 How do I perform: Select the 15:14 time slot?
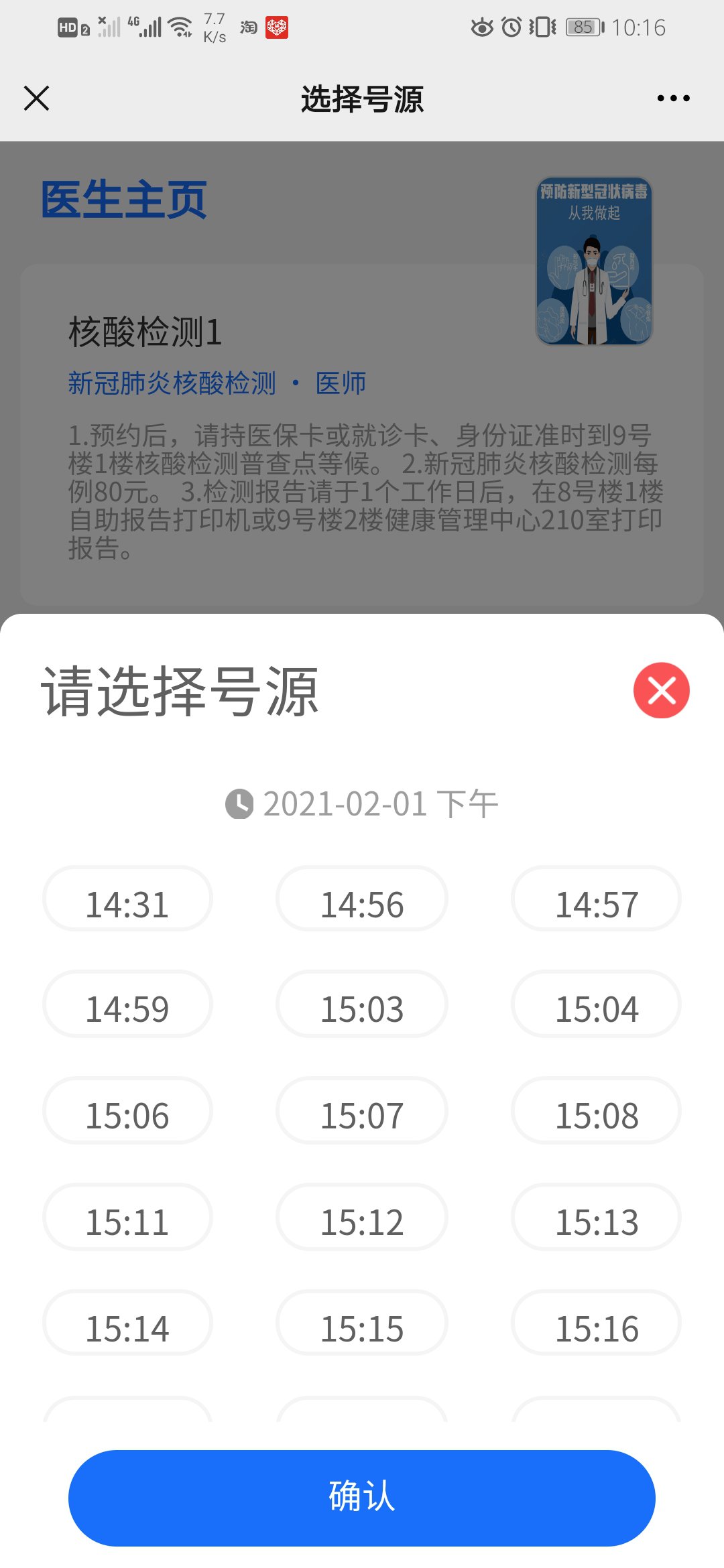click(127, 1324)
